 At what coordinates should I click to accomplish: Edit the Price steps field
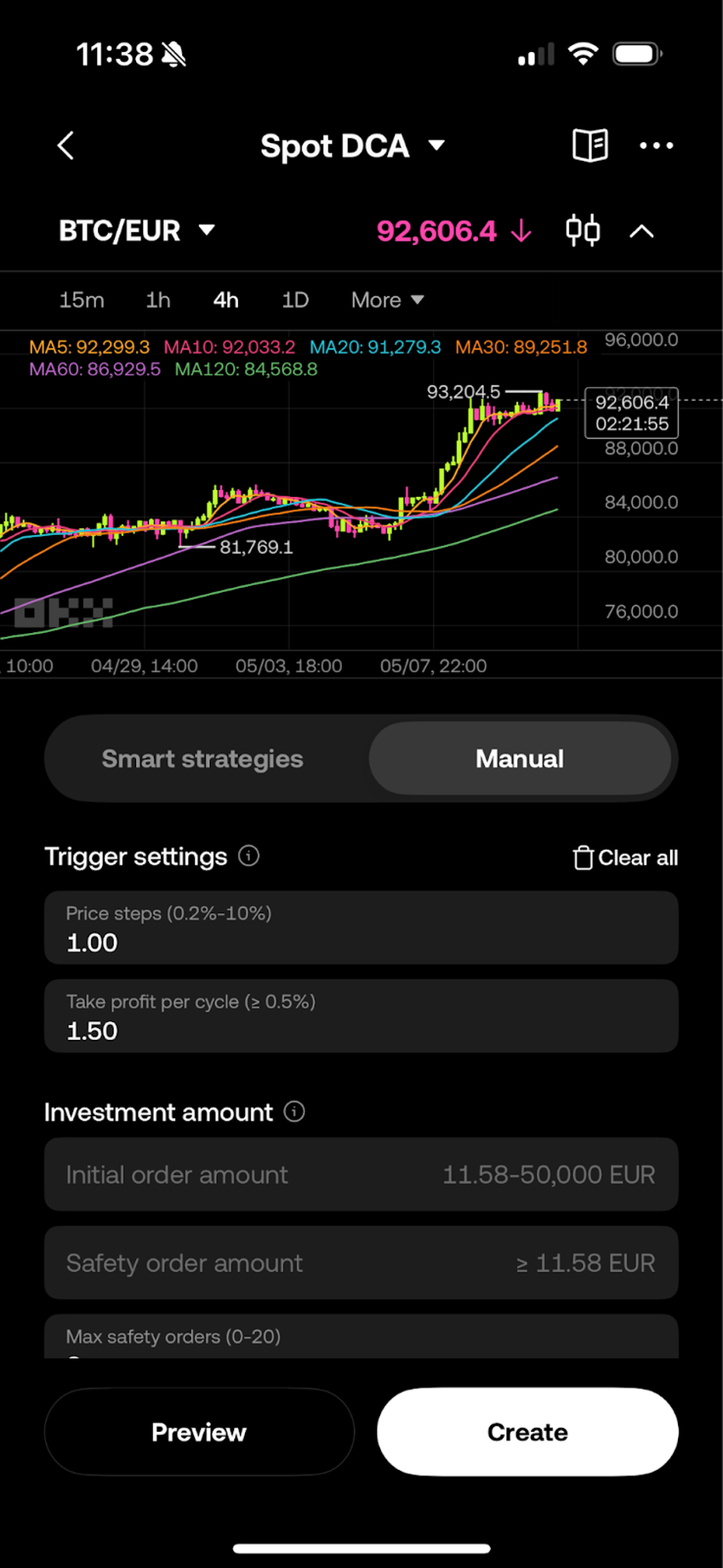click(361, 928)
